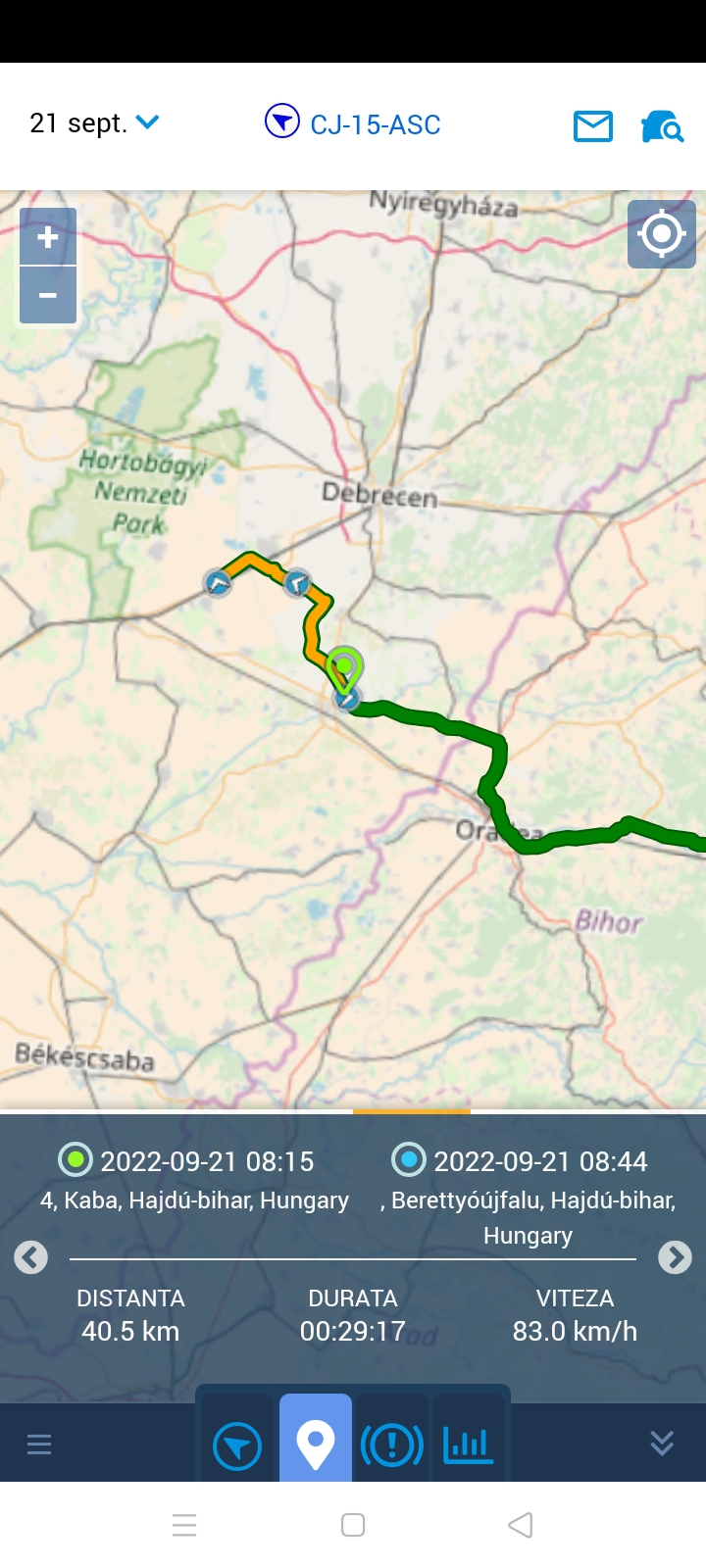Image resolution: width=706 pixels, height=1568 pixels.
Task: Center map on current location
Action: pyautogui.click(x=661, y=233)
